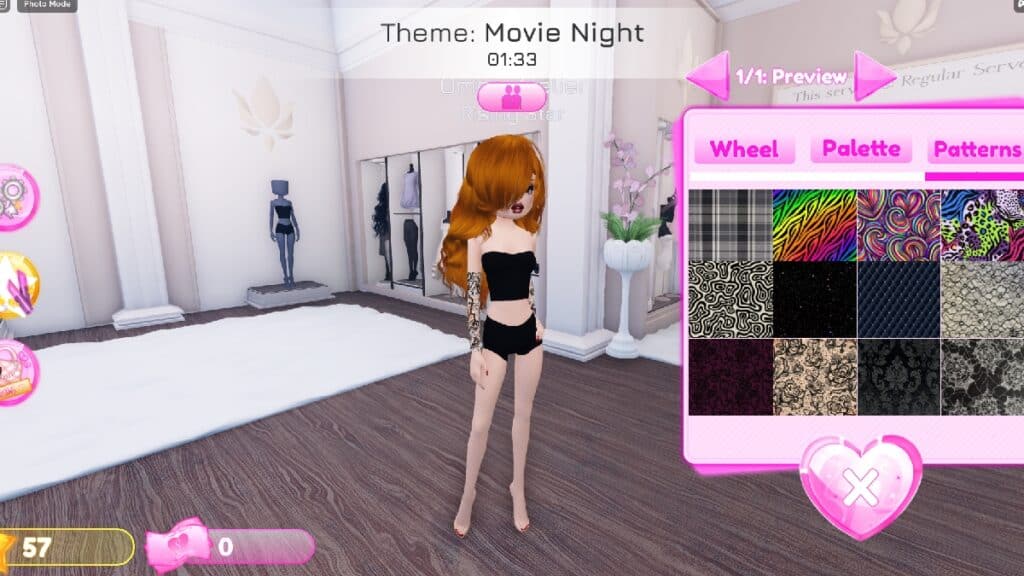Viewport: 1024px width, 576px height.
Task: Select the black and white squiggle pattern
Action: point(730,299)
